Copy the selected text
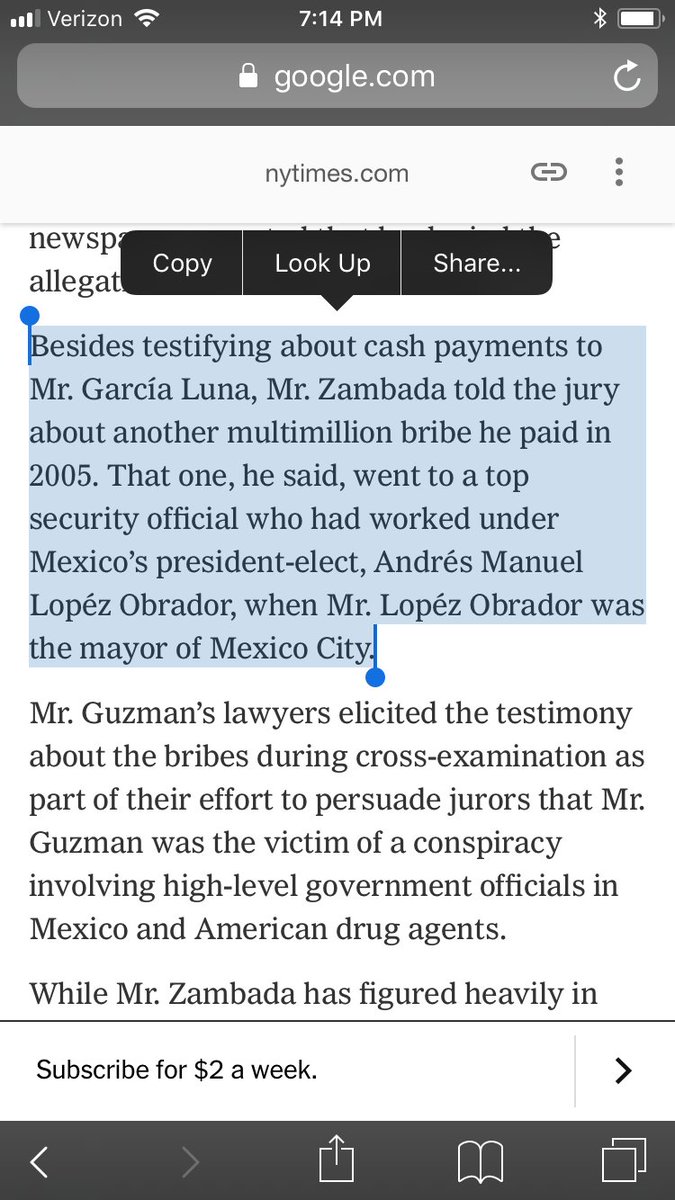 (x=182, y=263)
